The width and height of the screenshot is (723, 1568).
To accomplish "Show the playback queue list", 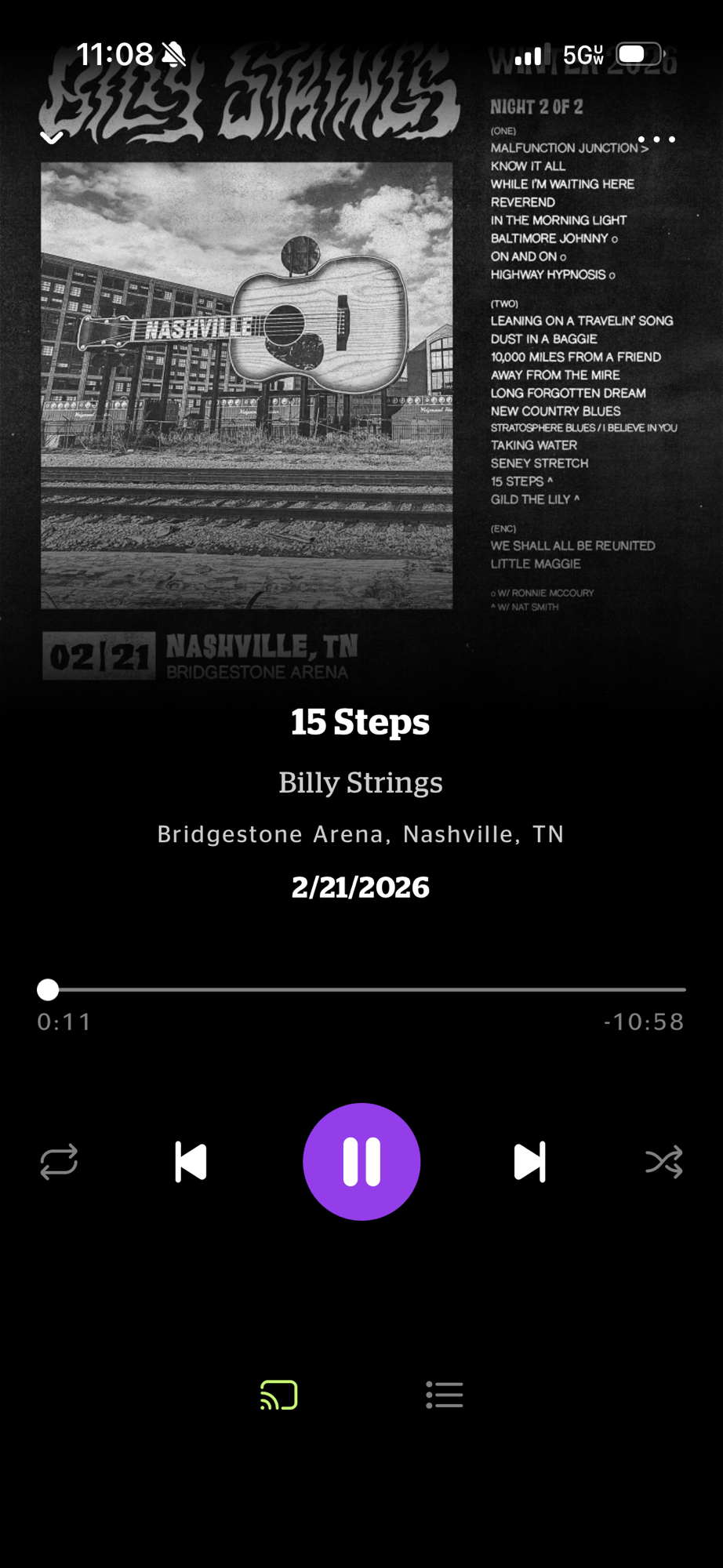I will click(444, 1395).
